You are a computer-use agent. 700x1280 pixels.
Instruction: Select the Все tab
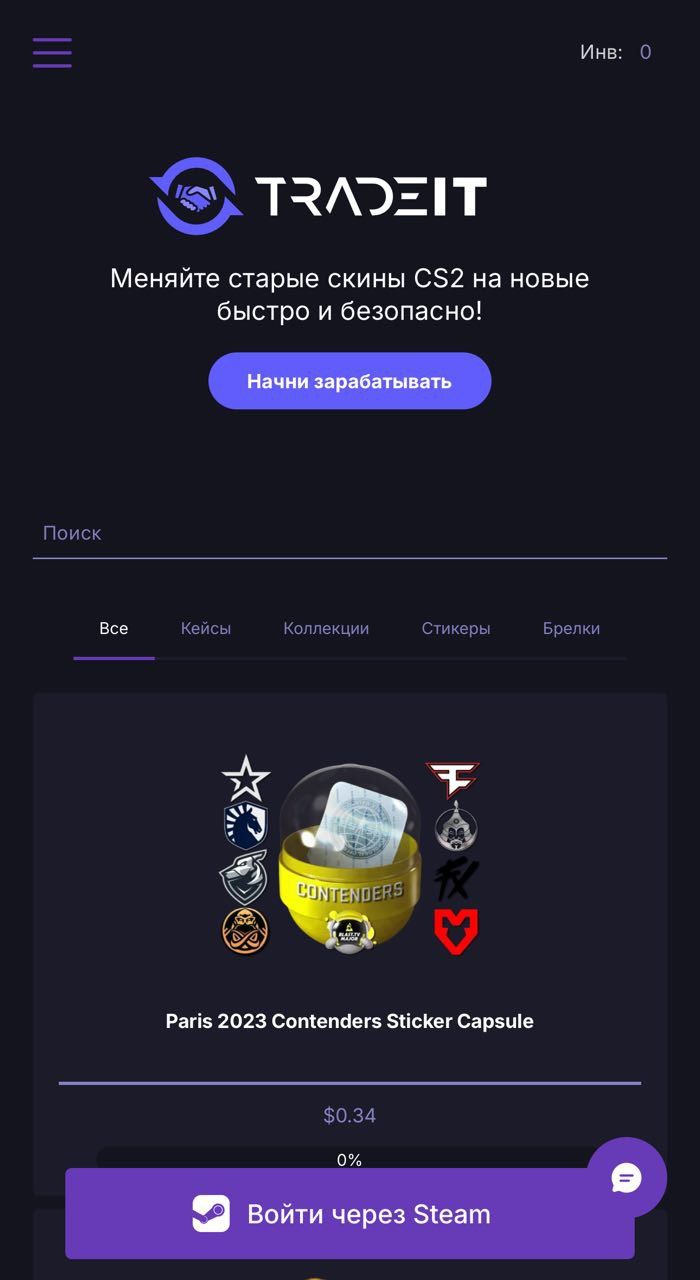coord(114,629)
